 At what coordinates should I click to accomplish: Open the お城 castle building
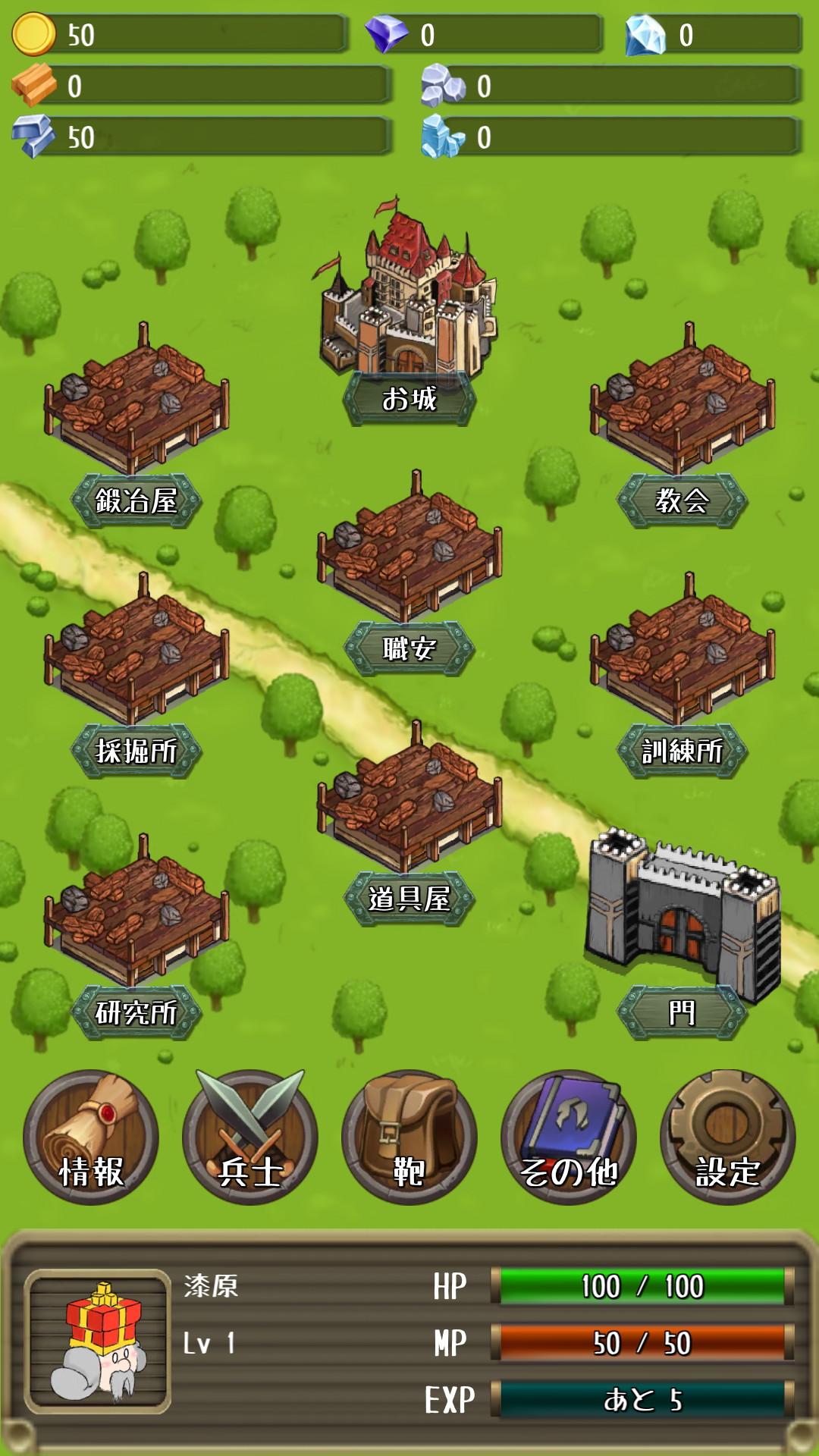click(x=409, y=311)
